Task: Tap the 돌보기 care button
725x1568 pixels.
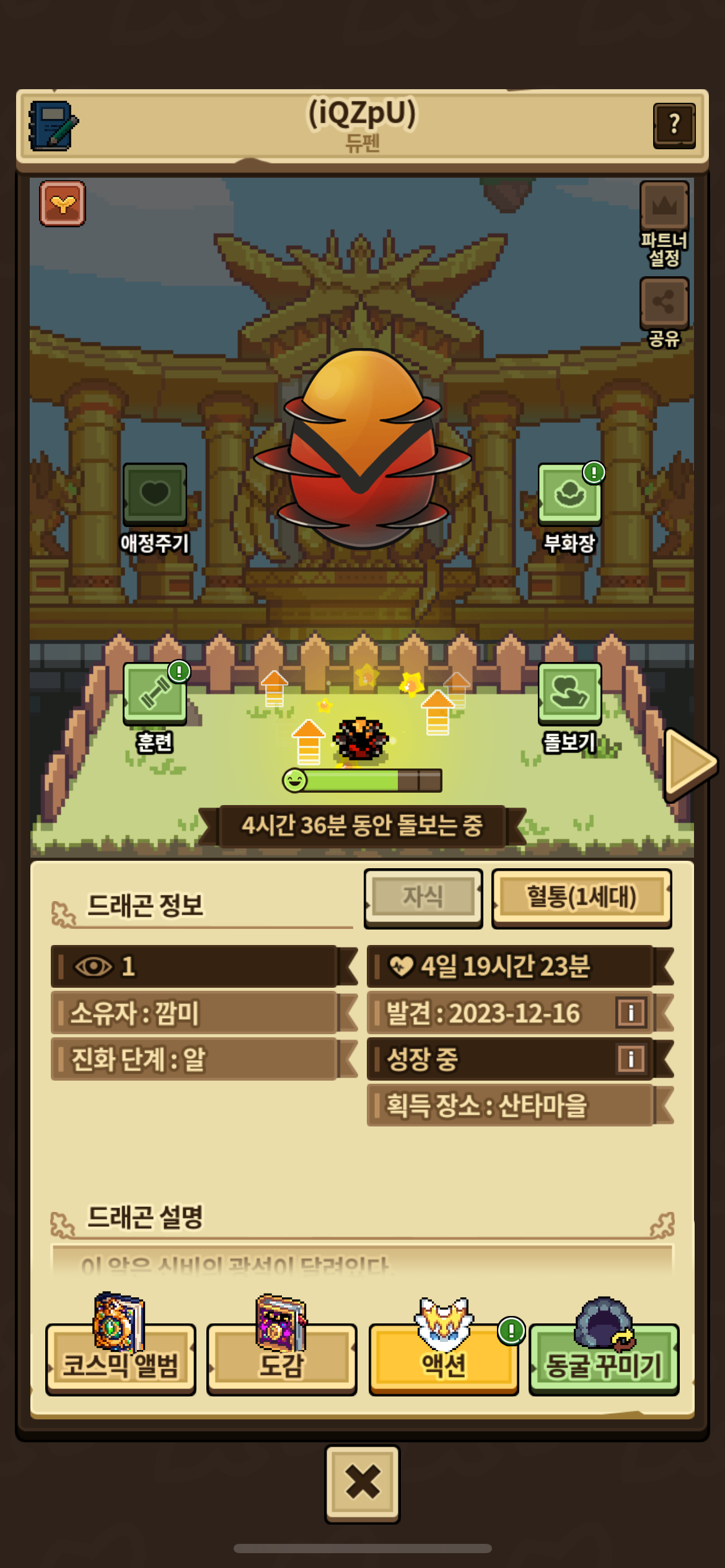Action: tap(569, 693)
